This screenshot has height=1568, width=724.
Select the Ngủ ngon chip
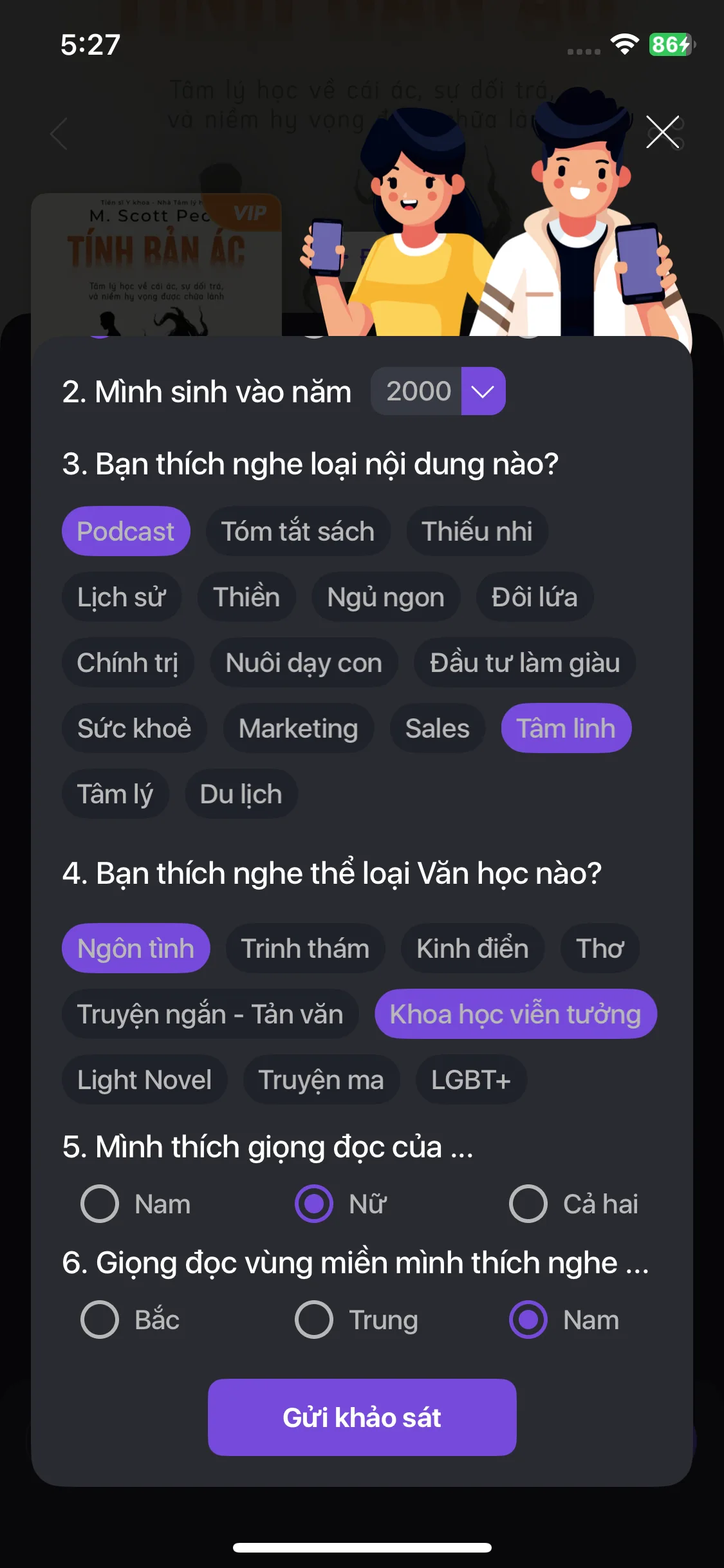pos(385,597)
